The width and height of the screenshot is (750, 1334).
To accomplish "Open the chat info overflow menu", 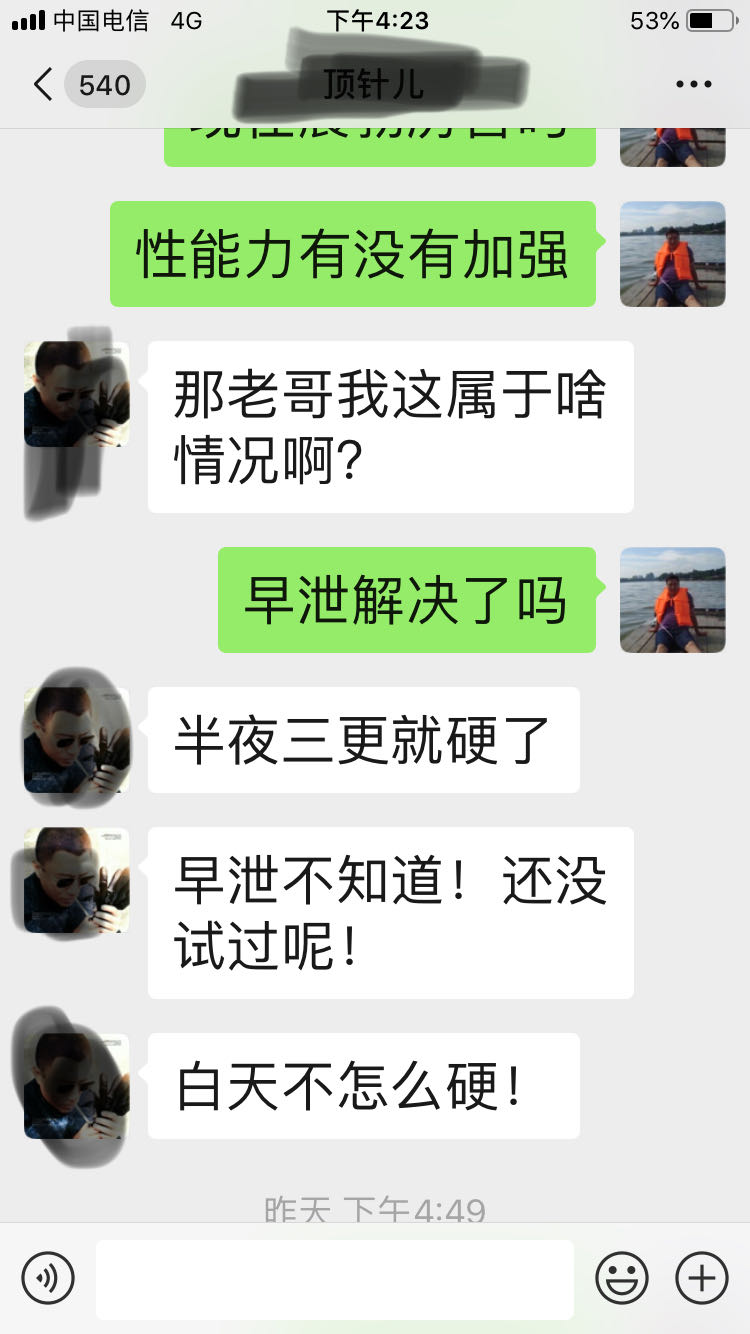I will click(x=693, y=84).
